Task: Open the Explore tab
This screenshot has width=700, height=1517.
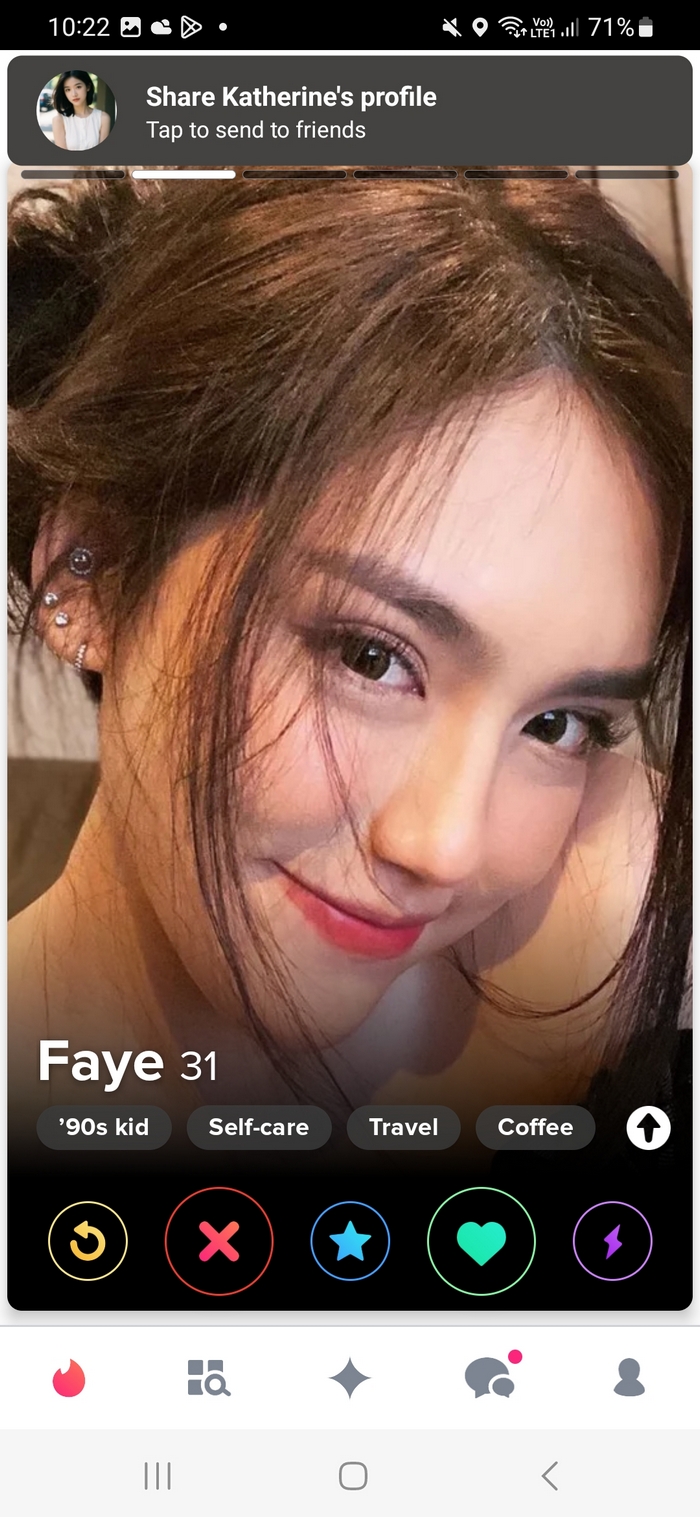Action: (209, 1378)
